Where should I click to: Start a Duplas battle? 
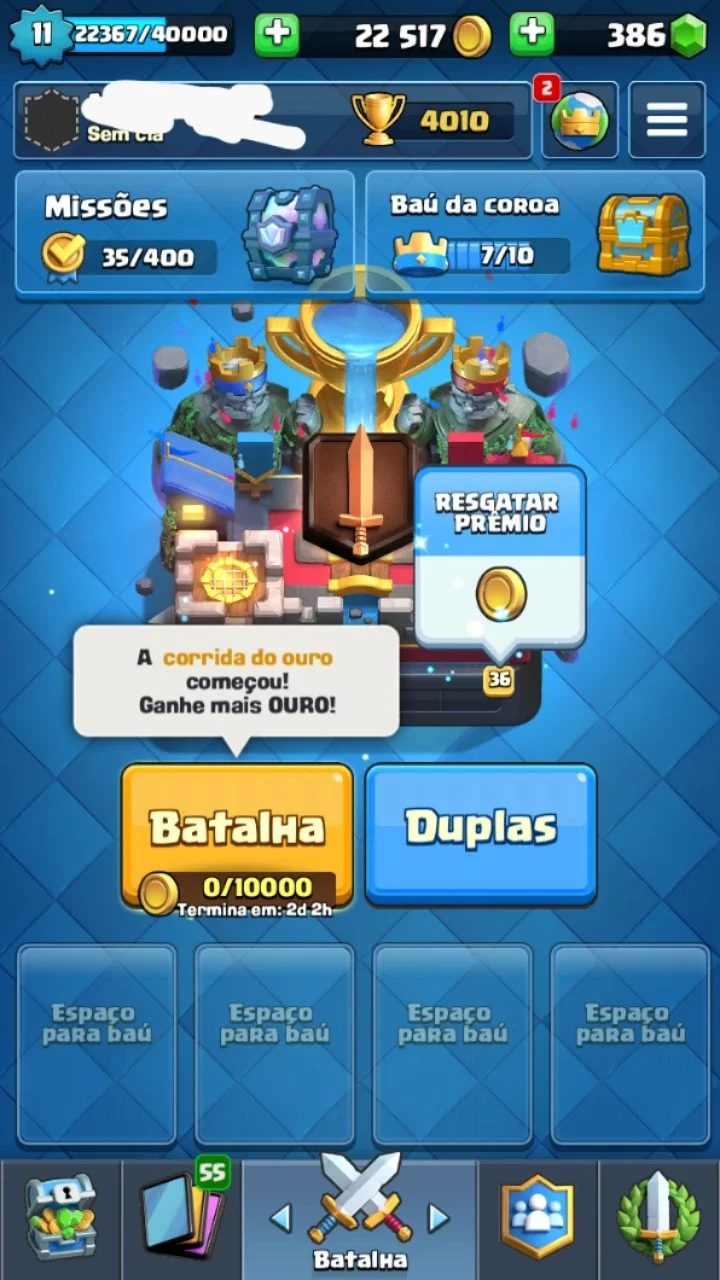point(481,833)
